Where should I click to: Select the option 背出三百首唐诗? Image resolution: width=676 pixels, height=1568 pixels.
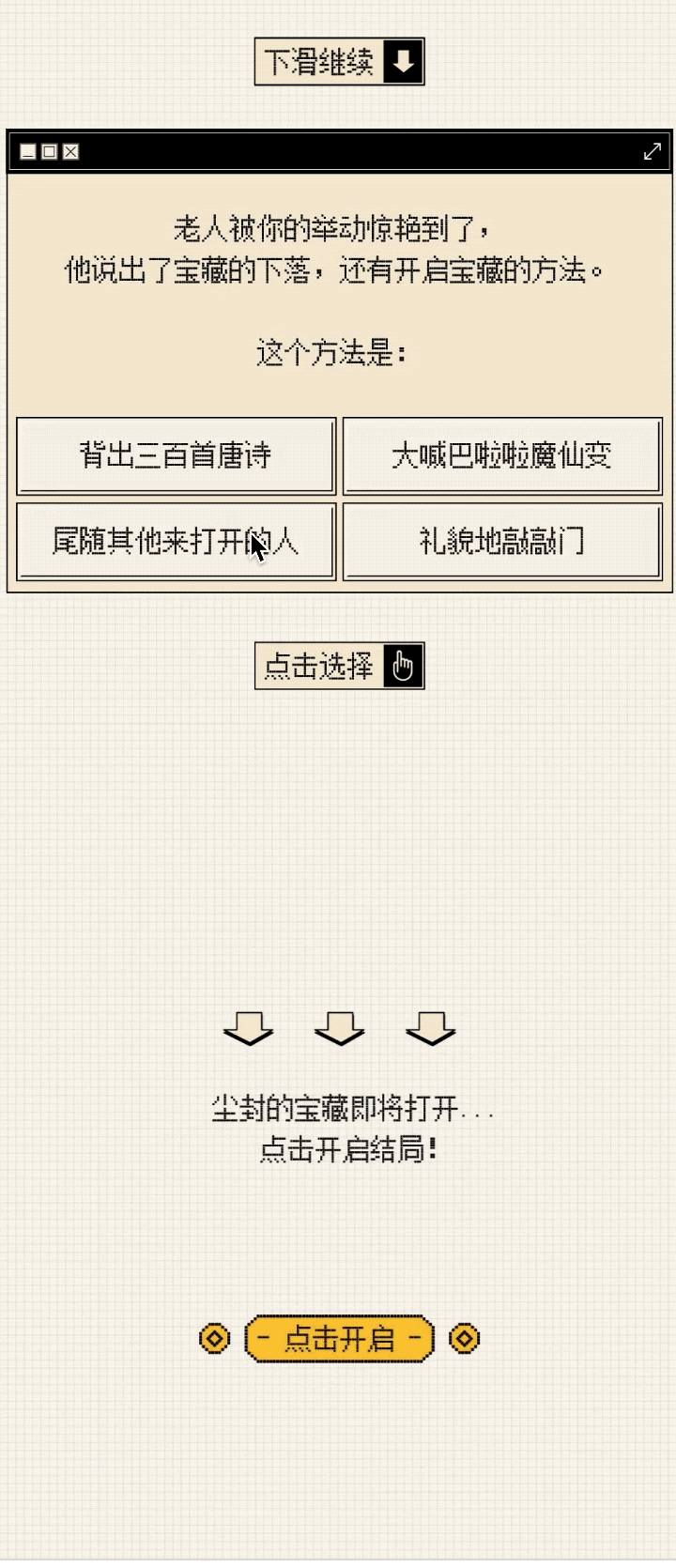coord(176,456)
